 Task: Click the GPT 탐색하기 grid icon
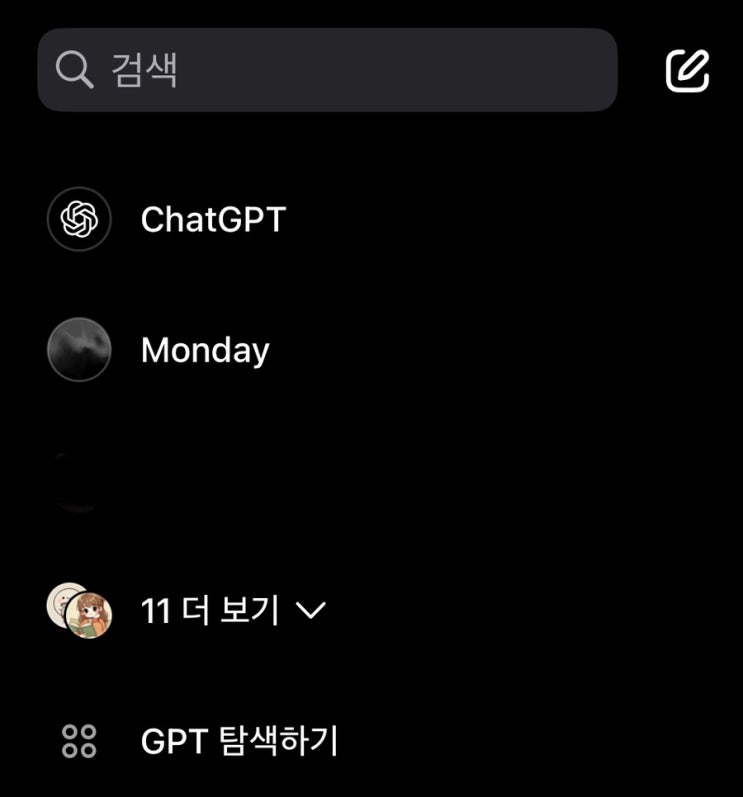[x=77, y=740]
